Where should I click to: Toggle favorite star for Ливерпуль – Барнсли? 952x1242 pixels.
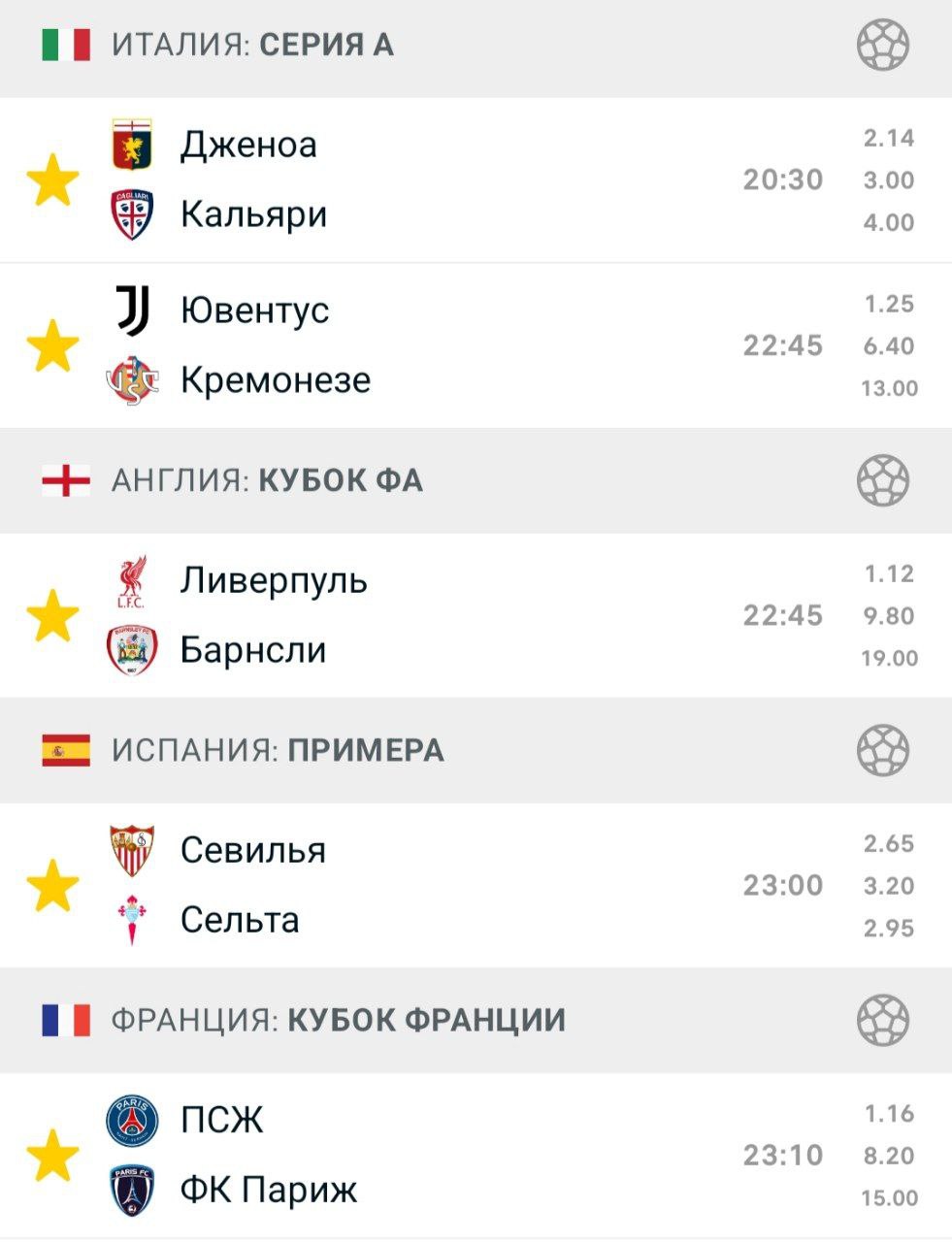coord(52,616)
